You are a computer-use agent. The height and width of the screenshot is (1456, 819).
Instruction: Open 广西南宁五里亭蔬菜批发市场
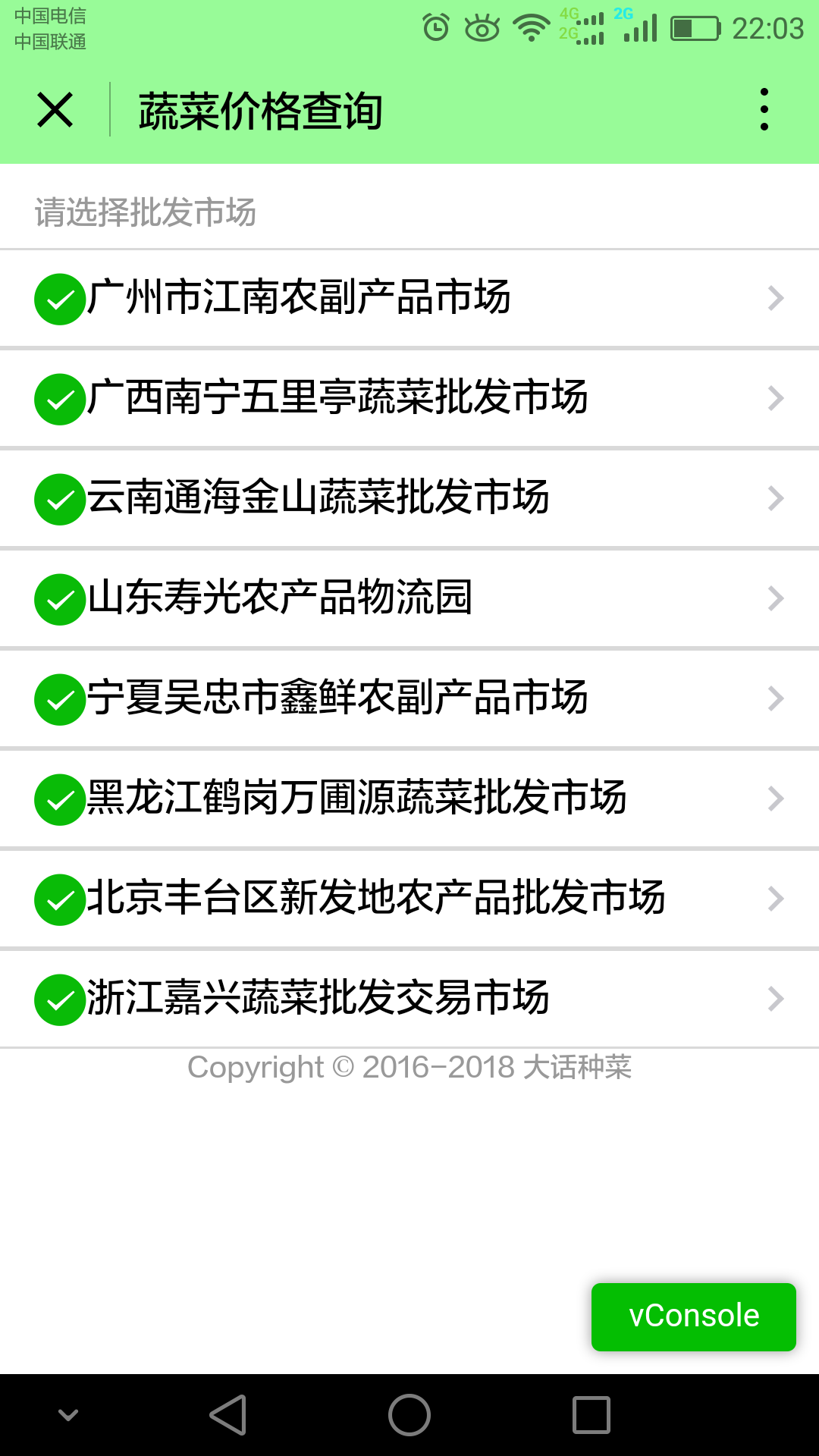pyautogui.click(x=409, y=399)
